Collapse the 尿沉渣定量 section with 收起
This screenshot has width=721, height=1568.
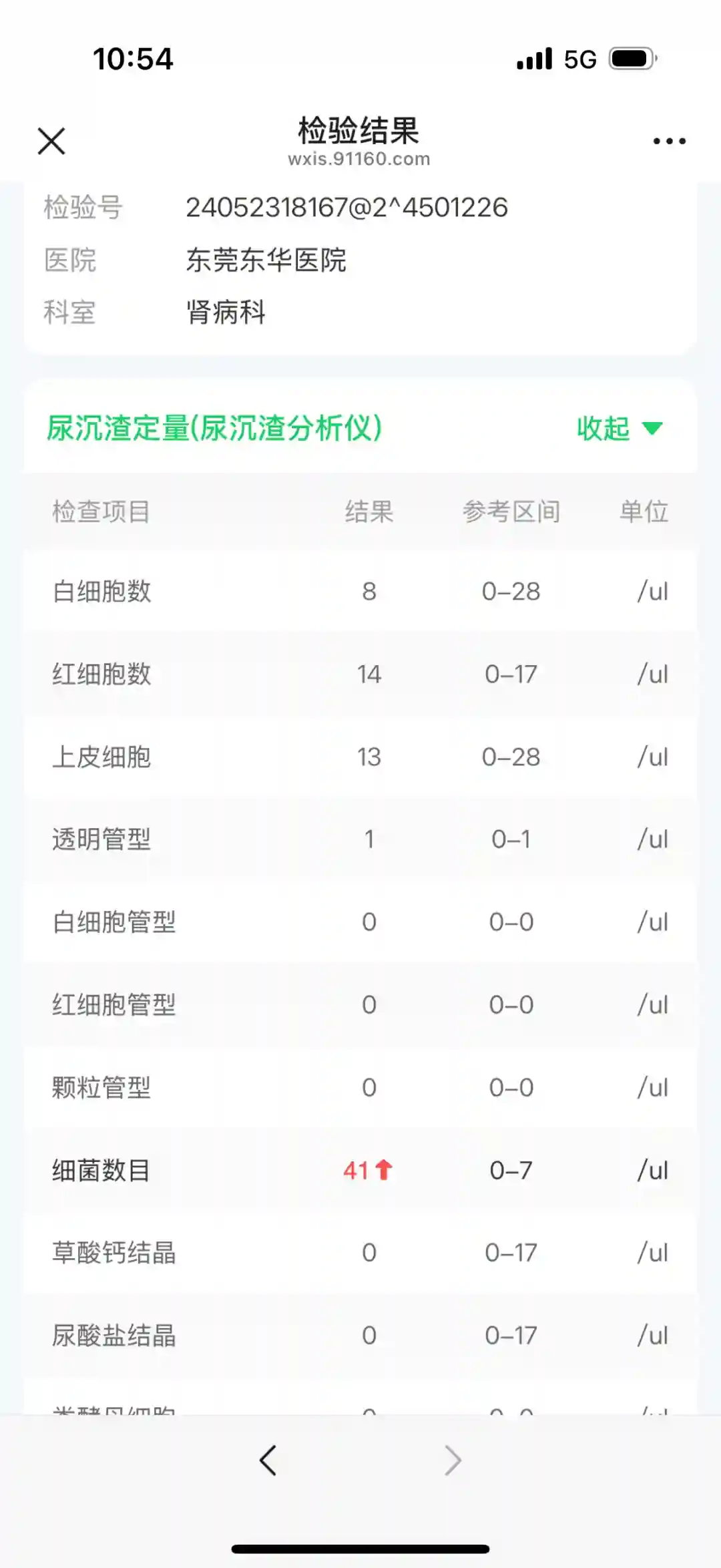click(x=618, y=428)
